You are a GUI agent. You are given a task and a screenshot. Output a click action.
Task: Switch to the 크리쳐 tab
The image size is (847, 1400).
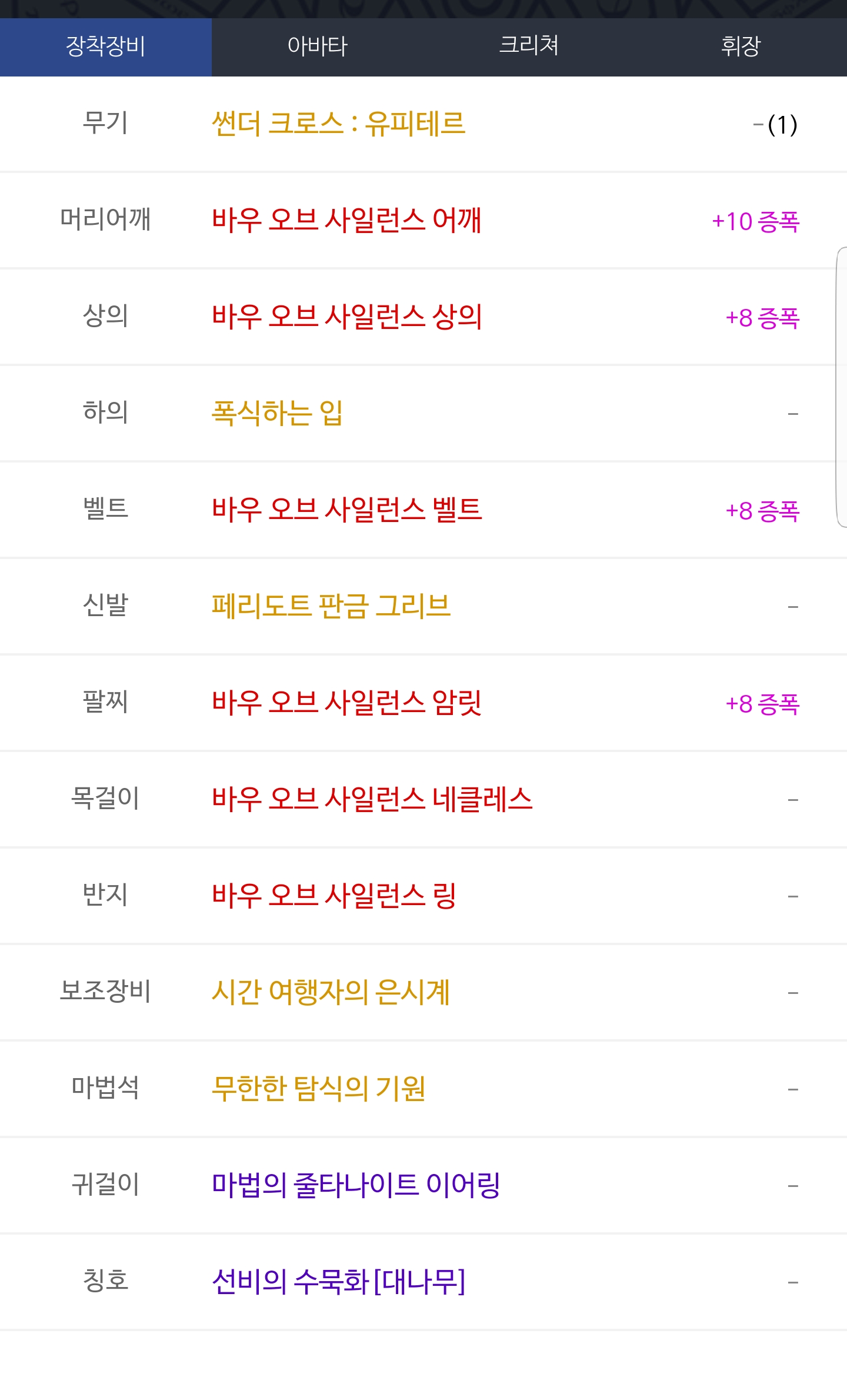529,46
